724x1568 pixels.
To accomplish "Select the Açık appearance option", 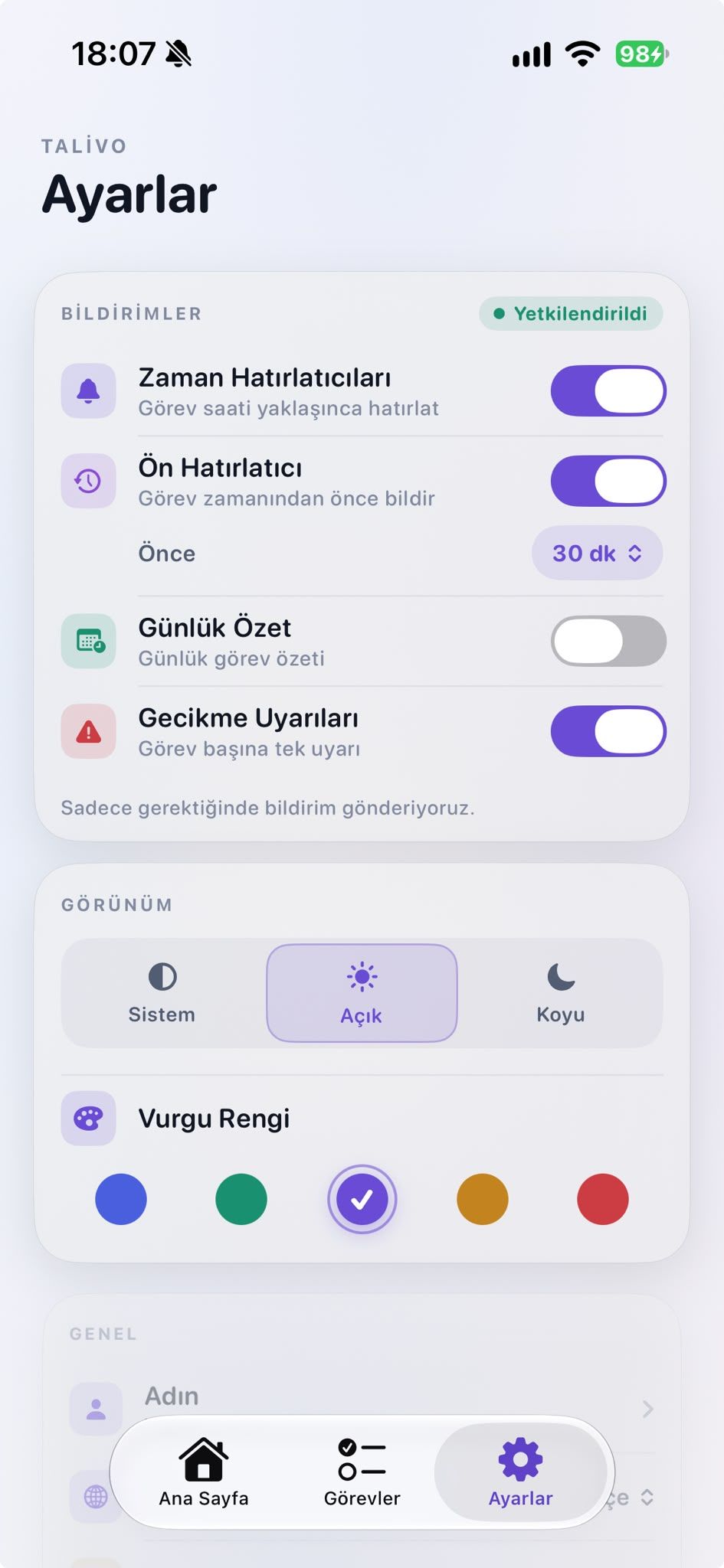I will click(x=362, y=993).
